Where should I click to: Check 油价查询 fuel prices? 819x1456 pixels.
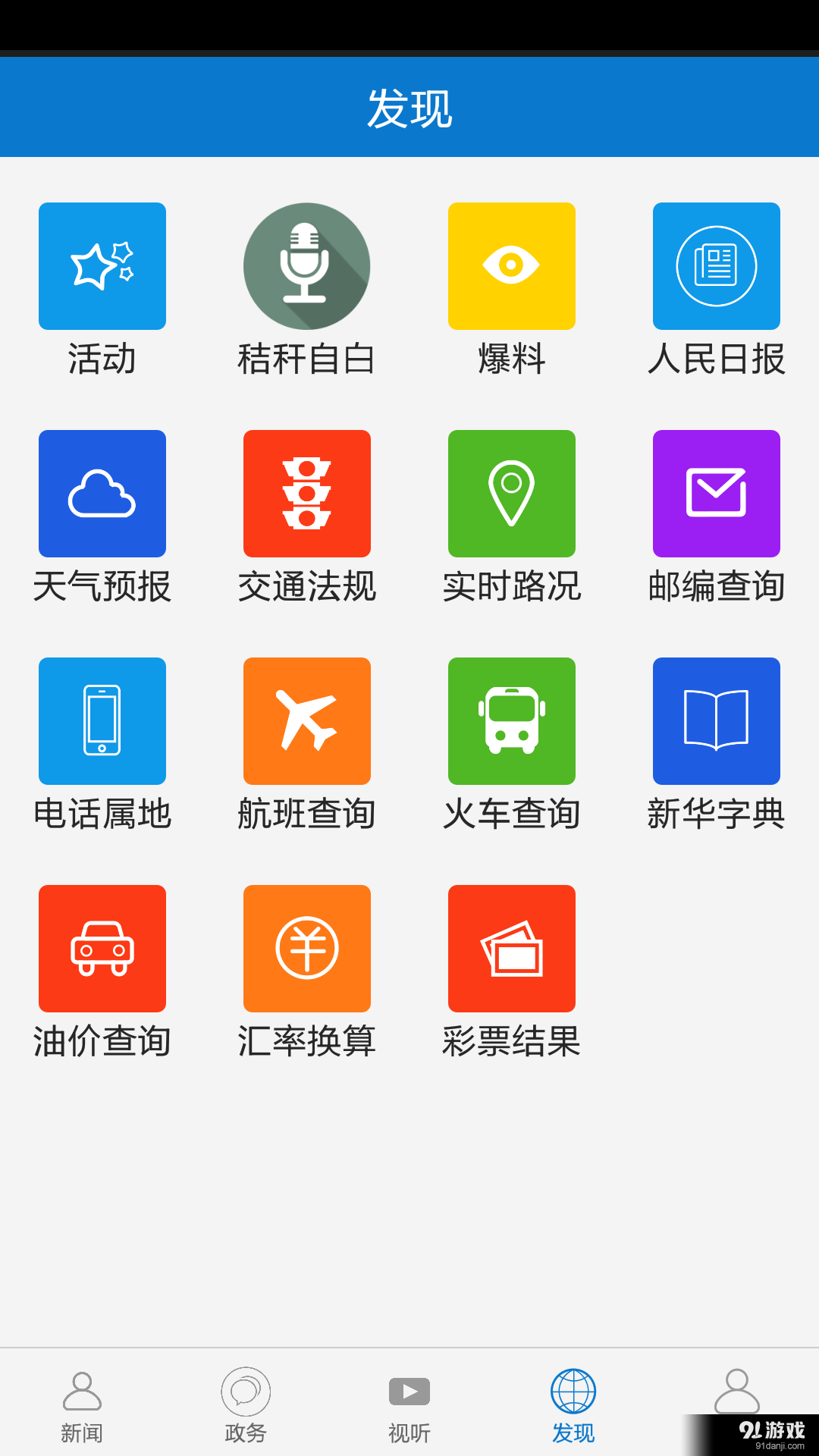coord(102,948)
